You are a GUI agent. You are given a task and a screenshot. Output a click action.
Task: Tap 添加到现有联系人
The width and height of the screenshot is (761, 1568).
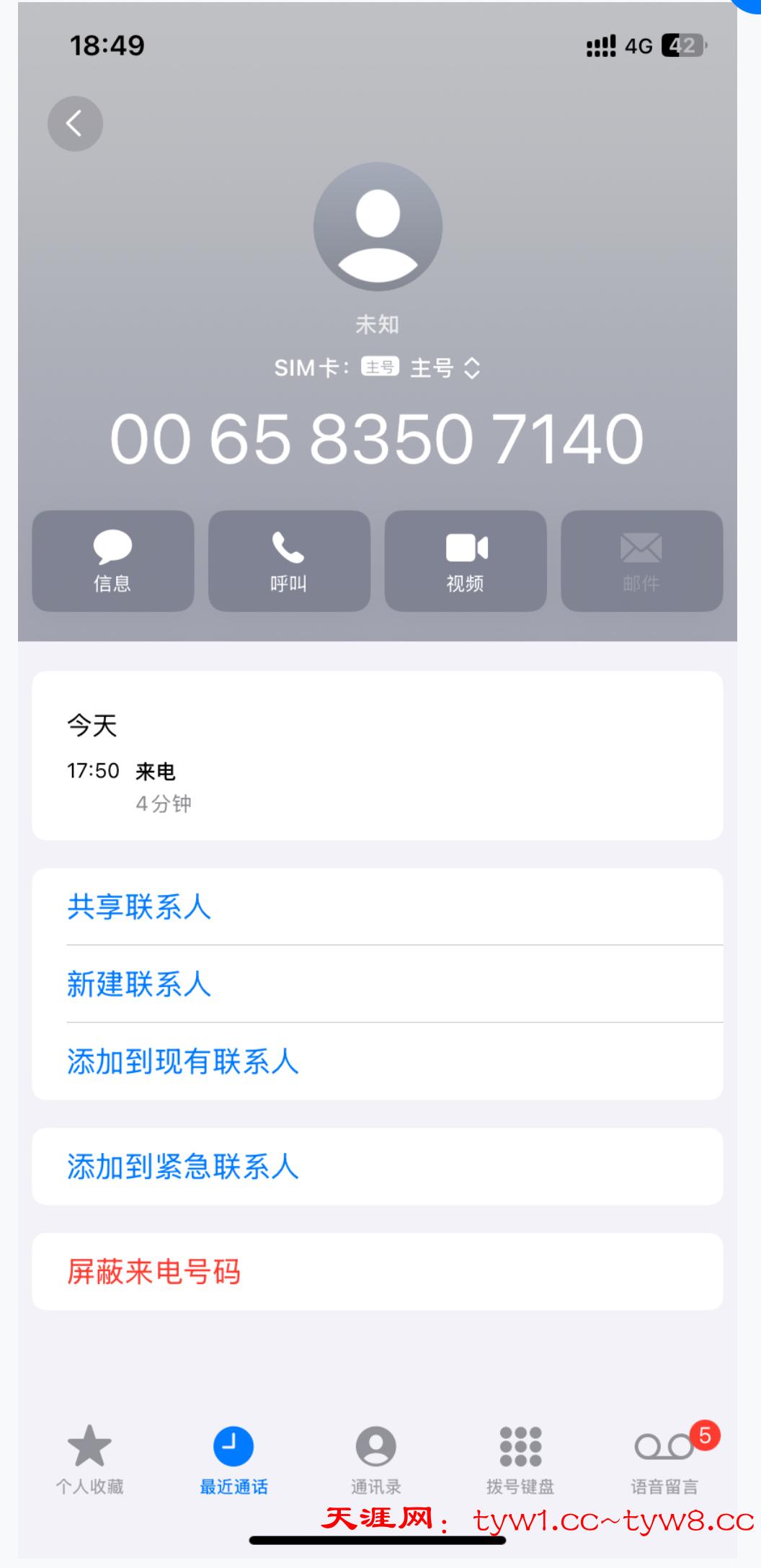(x=182, y=1061)
